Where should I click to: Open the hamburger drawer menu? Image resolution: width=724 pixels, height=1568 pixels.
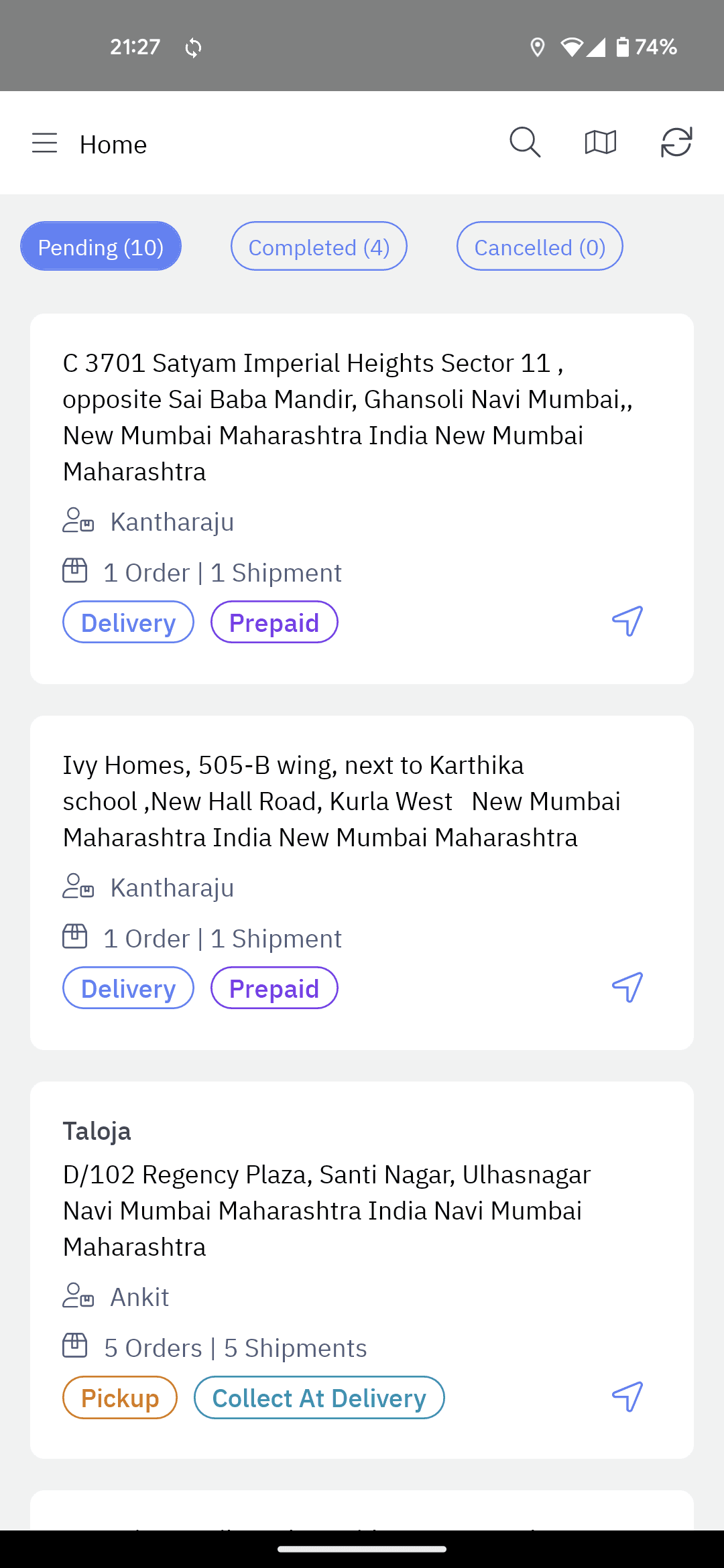(x=44, y=143)
